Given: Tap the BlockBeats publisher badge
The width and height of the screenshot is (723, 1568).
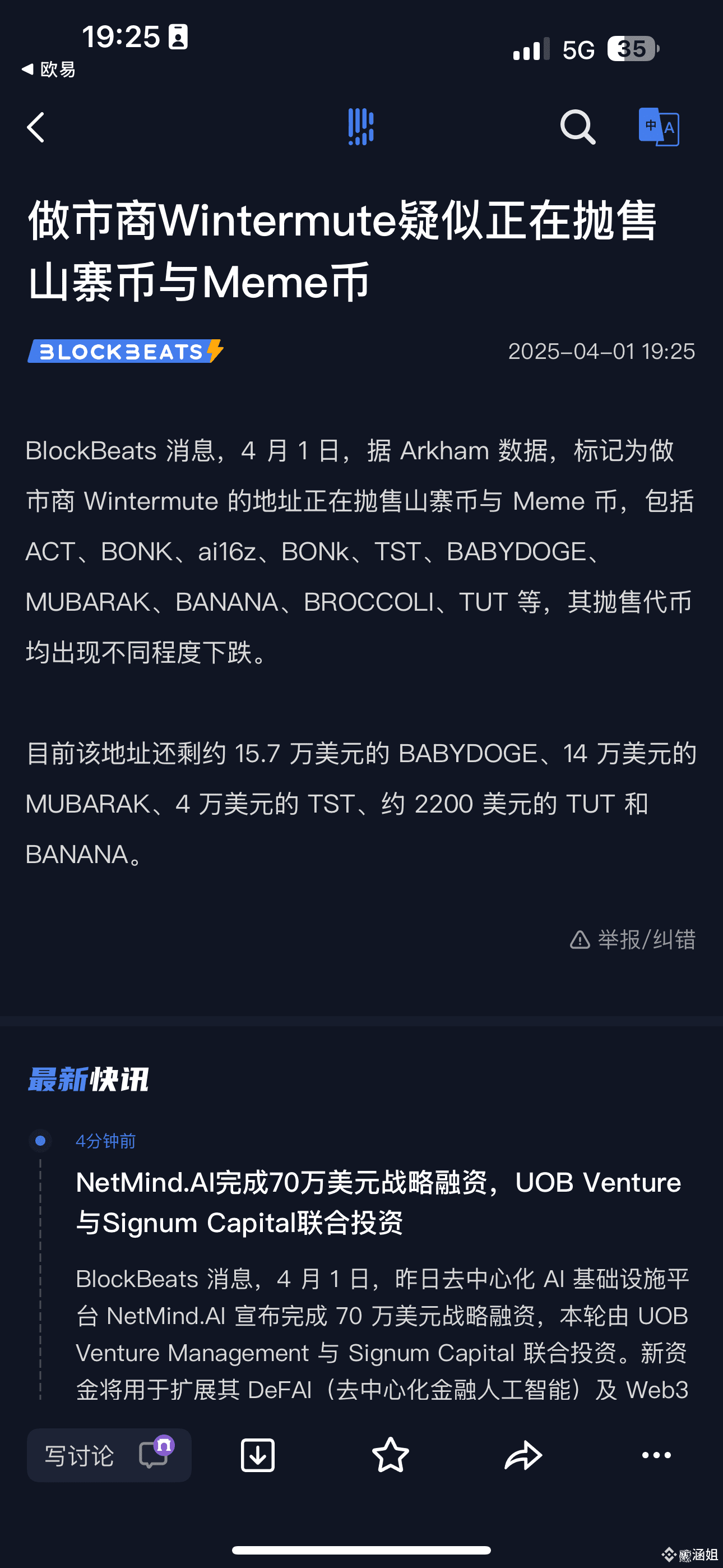Looking at the screenshot, I should [x=126, y=351].
